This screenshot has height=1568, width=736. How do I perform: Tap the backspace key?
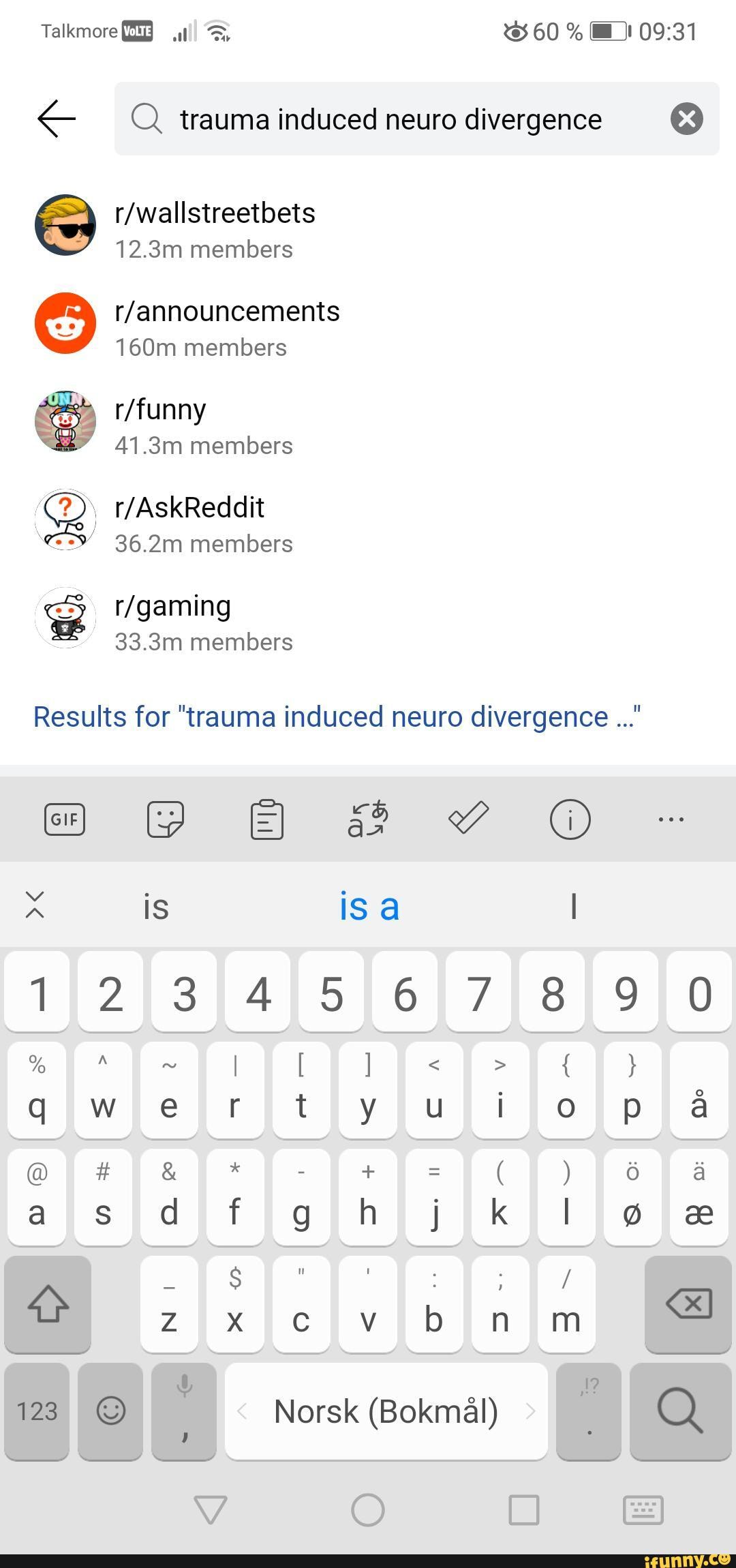coord(688,1304)
